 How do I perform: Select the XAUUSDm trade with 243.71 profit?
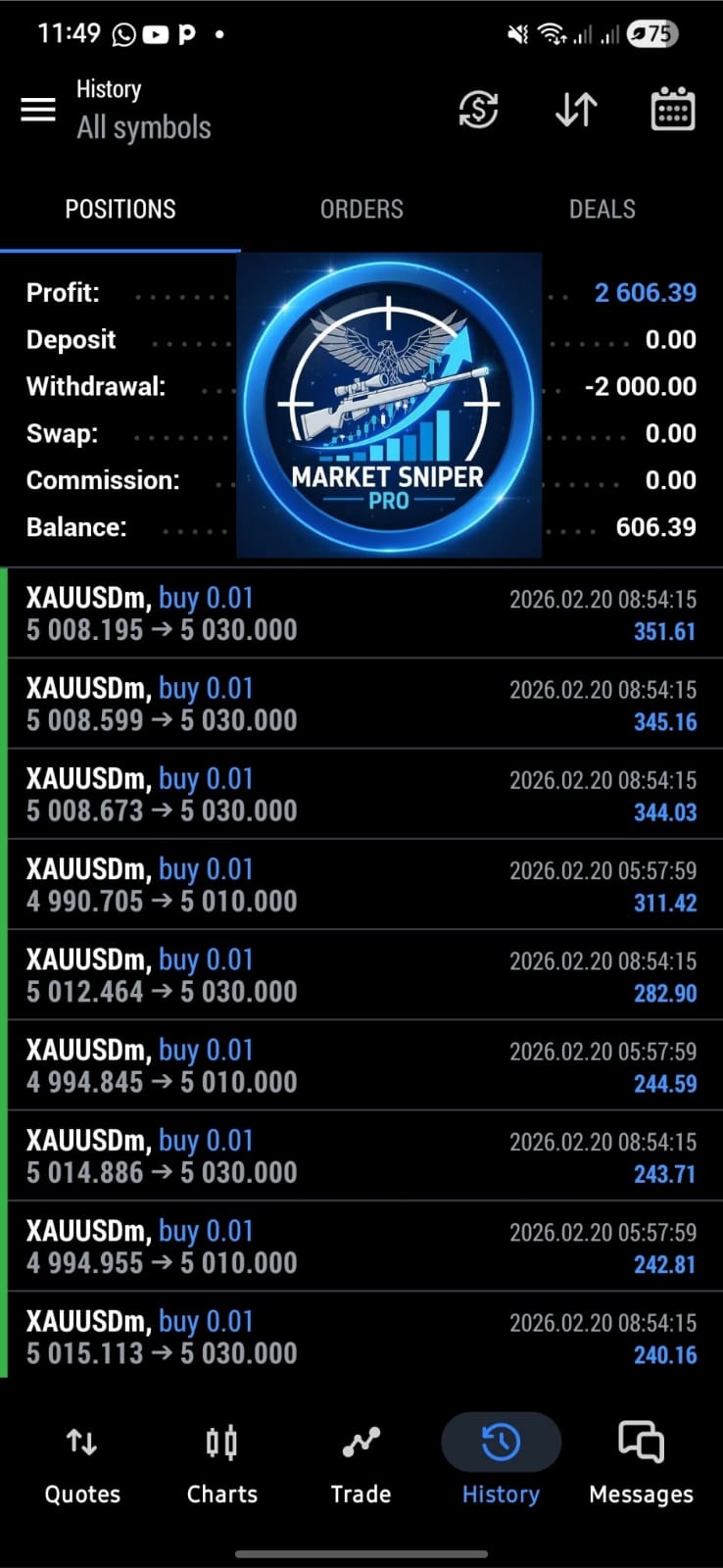tap(361, 1156)
